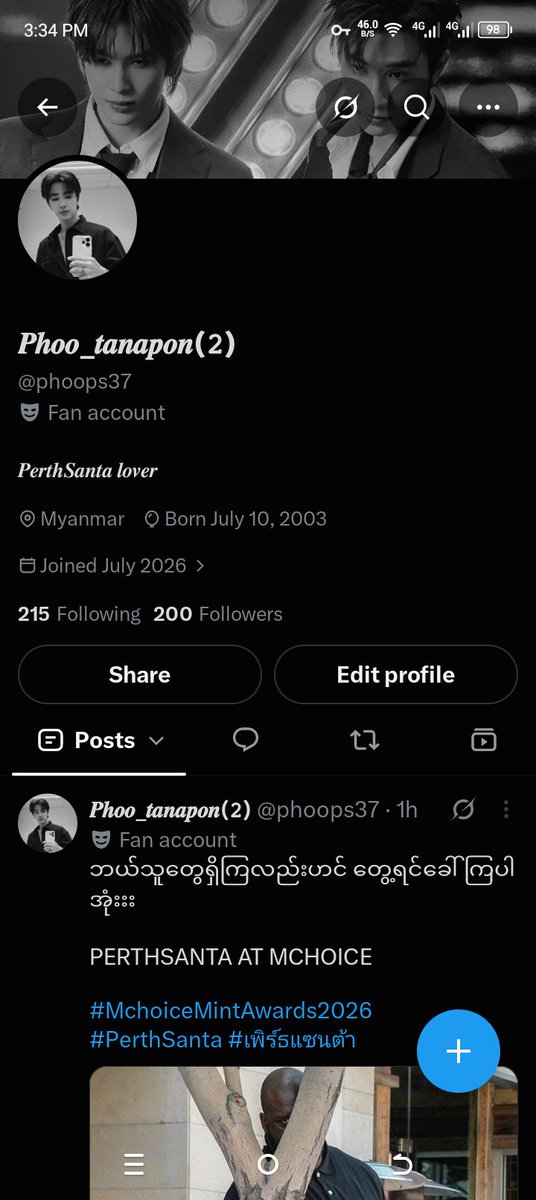
Task: View the 215 Following list
Action: (79, 614)
